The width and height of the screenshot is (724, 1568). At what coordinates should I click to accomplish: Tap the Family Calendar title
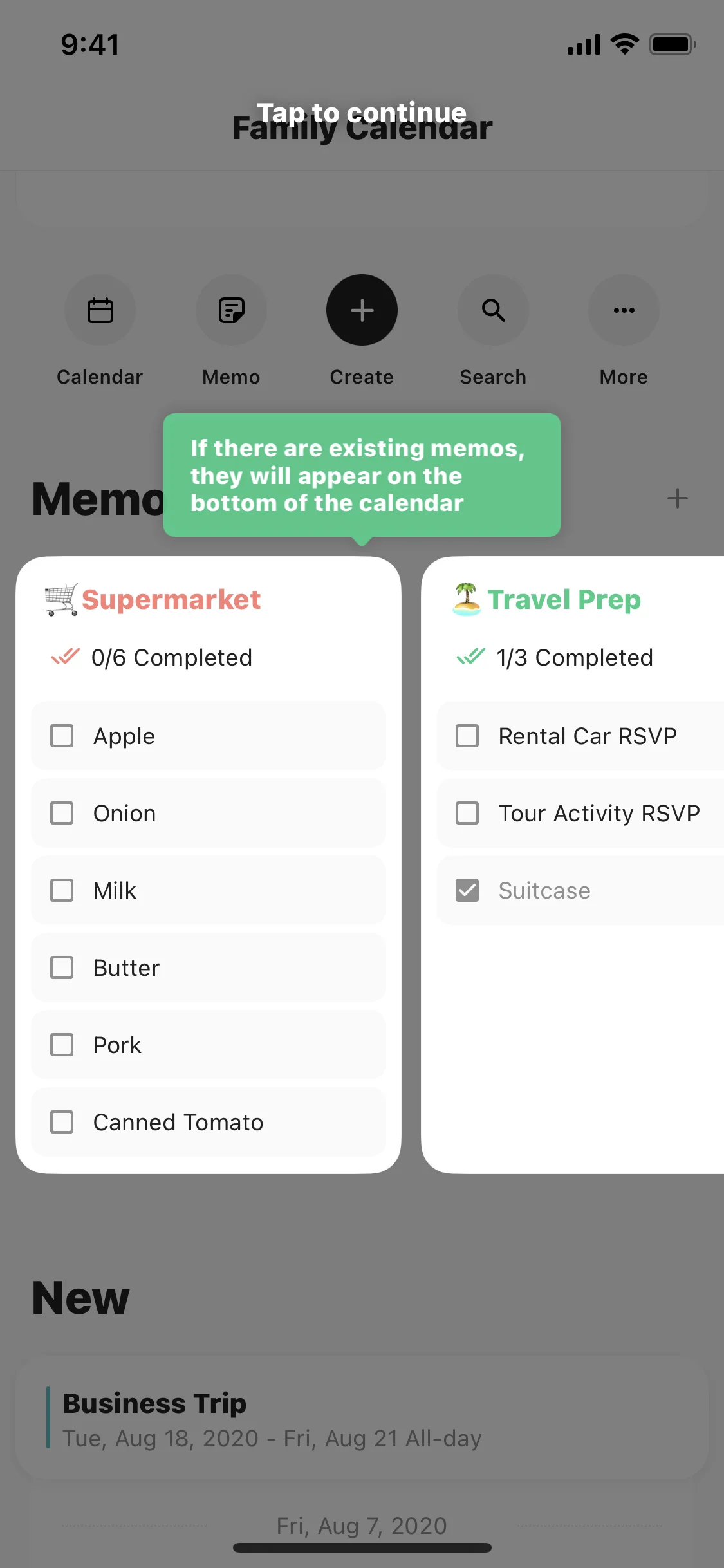pos(362,127)
